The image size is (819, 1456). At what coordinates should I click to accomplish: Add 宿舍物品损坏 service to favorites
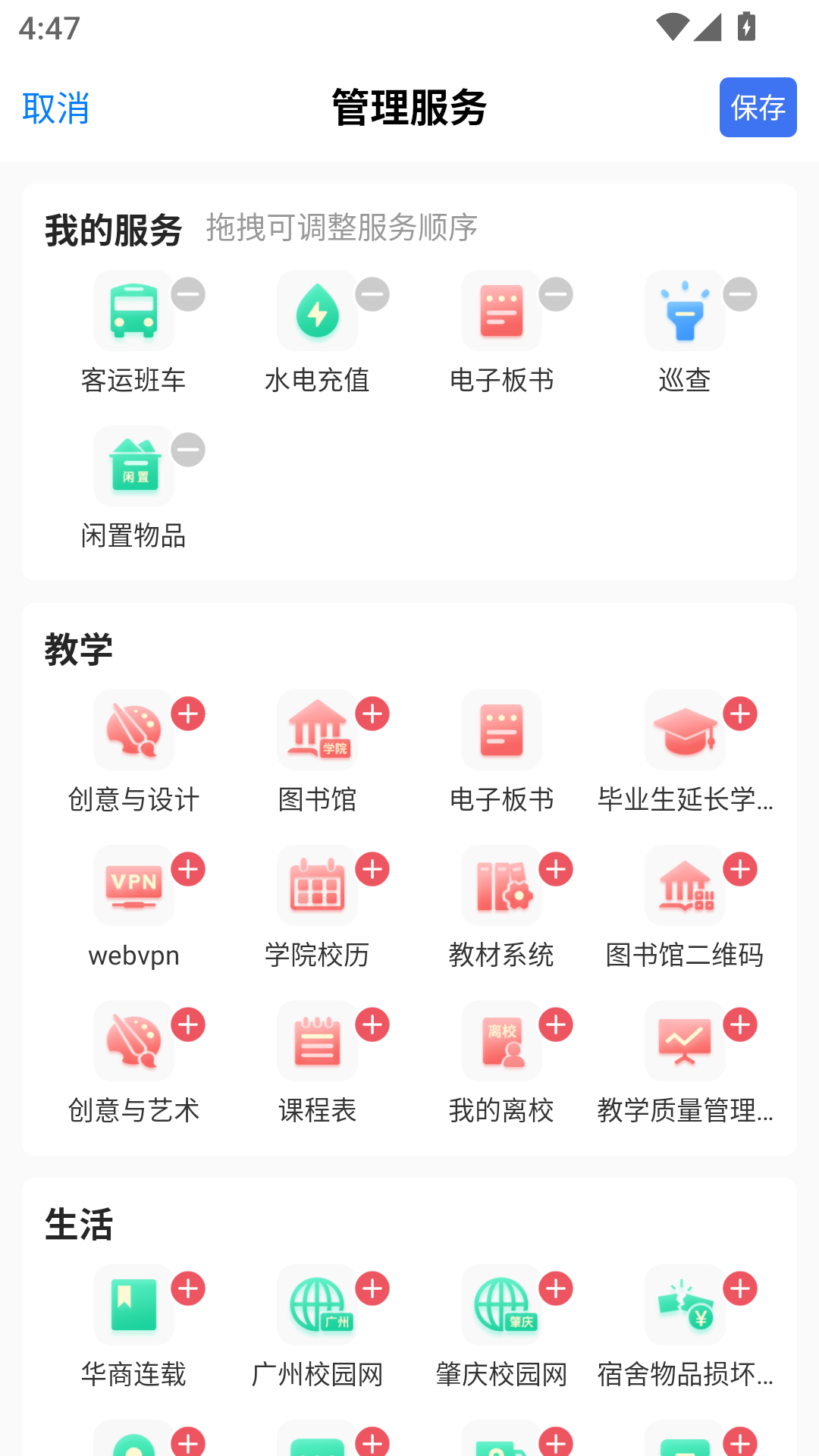coord(740,1289)
